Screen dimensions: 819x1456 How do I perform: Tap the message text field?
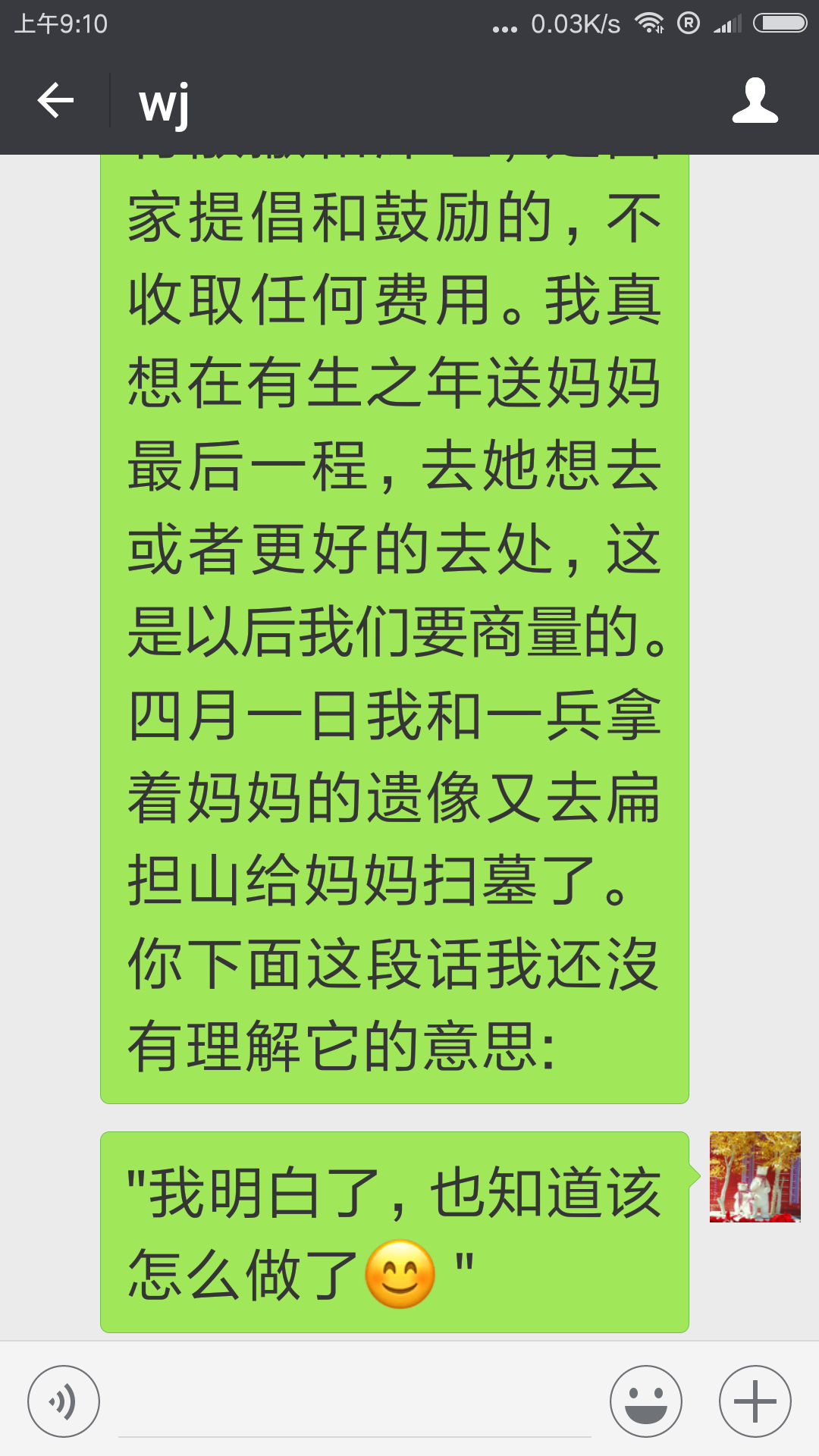[355, 1403]
